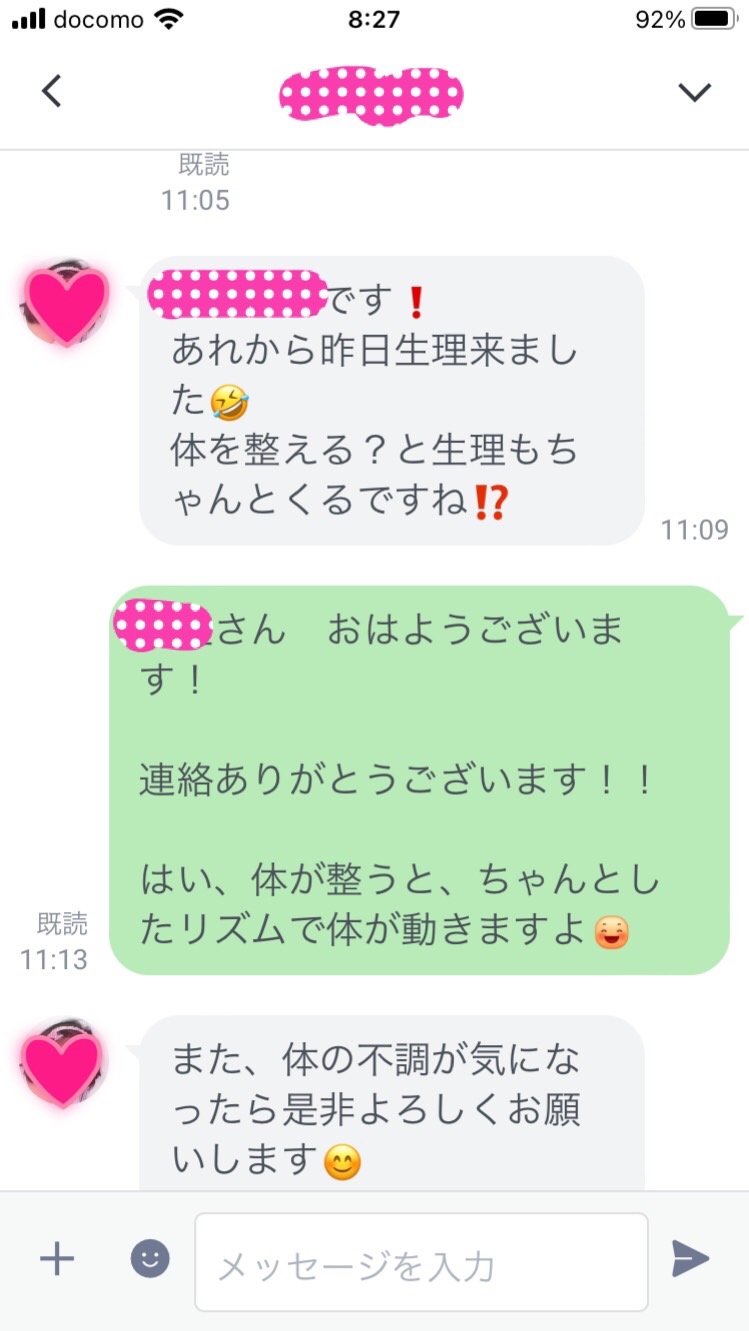This screenshot has height=1331, width=749.
Task: Tap the 8:27 clock in the status bar
Action: tap(373, 16)
